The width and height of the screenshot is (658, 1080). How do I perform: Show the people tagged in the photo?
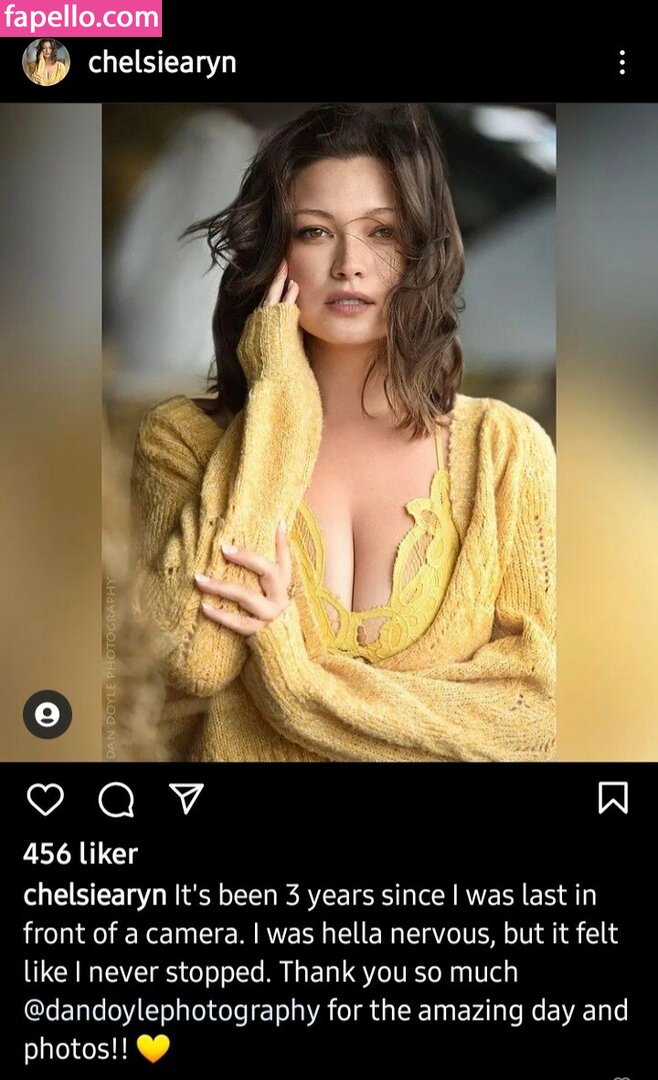pos(48,714)
